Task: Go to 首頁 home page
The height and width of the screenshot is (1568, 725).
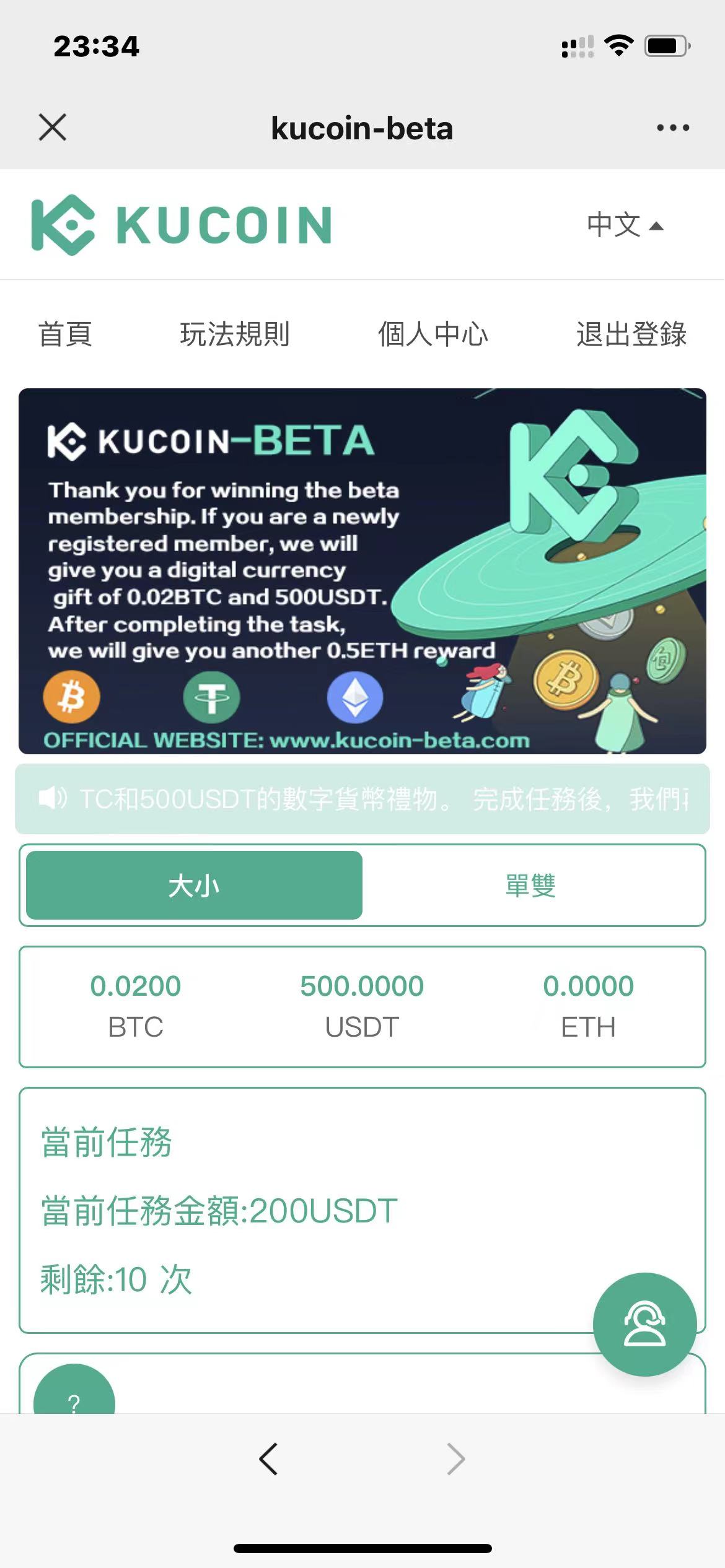Action: point(65,334)
